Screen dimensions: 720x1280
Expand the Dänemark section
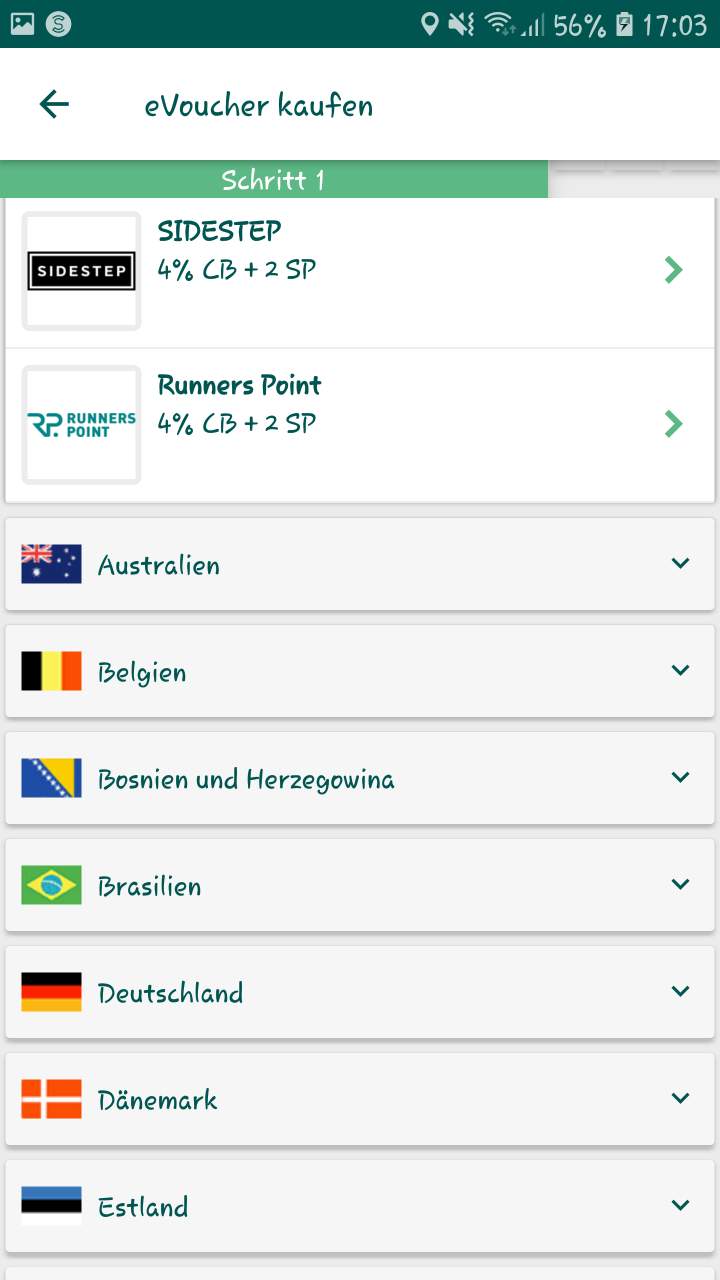click(360, 1099)
